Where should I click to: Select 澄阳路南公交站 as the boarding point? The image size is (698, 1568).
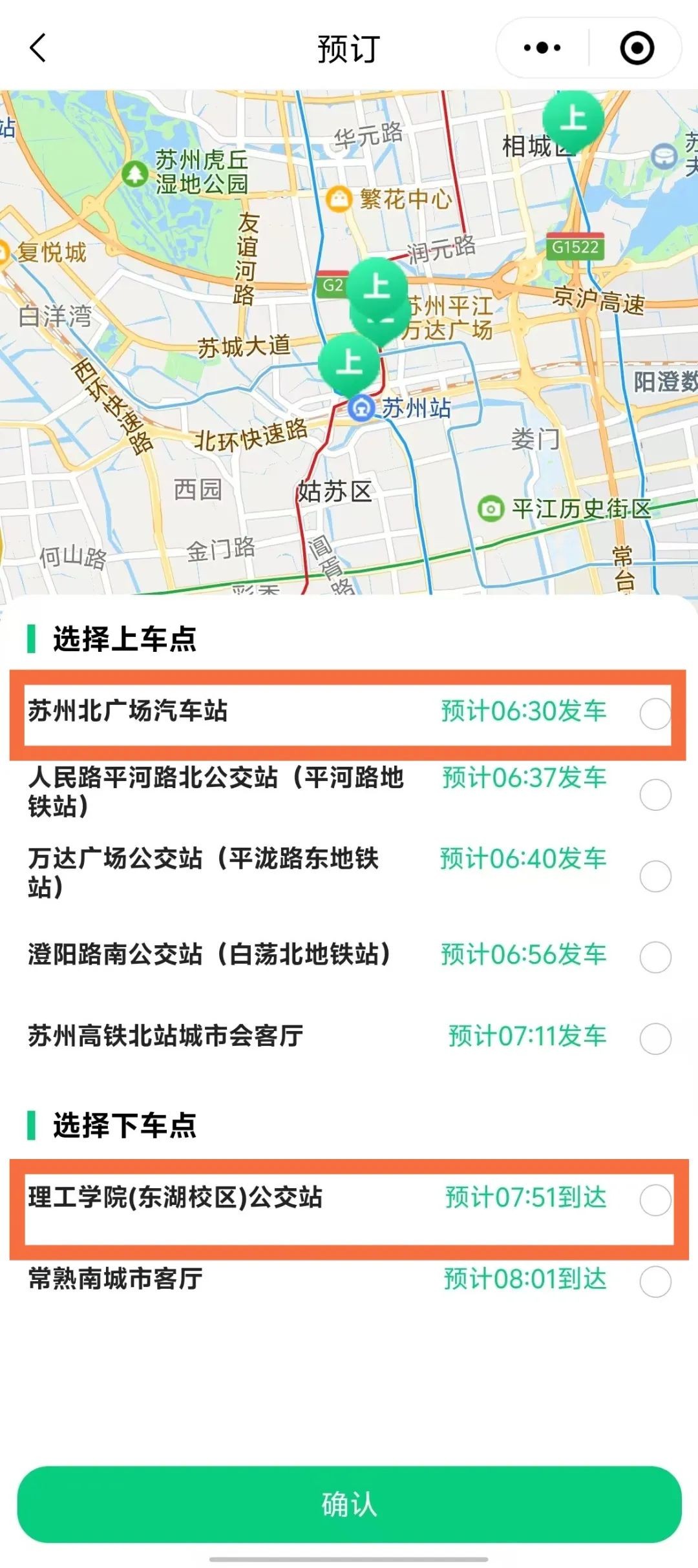(x=655, y=957)
